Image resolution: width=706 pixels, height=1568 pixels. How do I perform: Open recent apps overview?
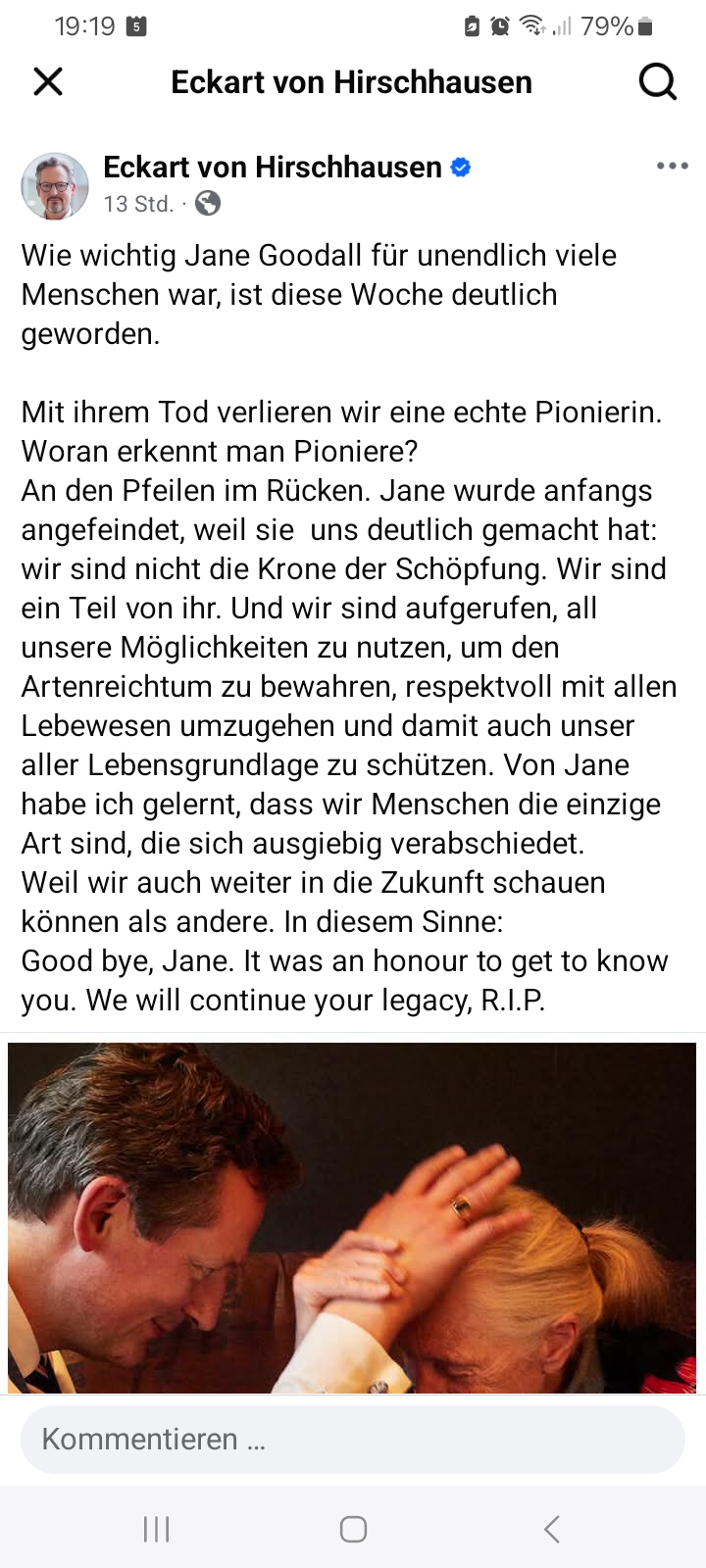tap(157, 1529)
